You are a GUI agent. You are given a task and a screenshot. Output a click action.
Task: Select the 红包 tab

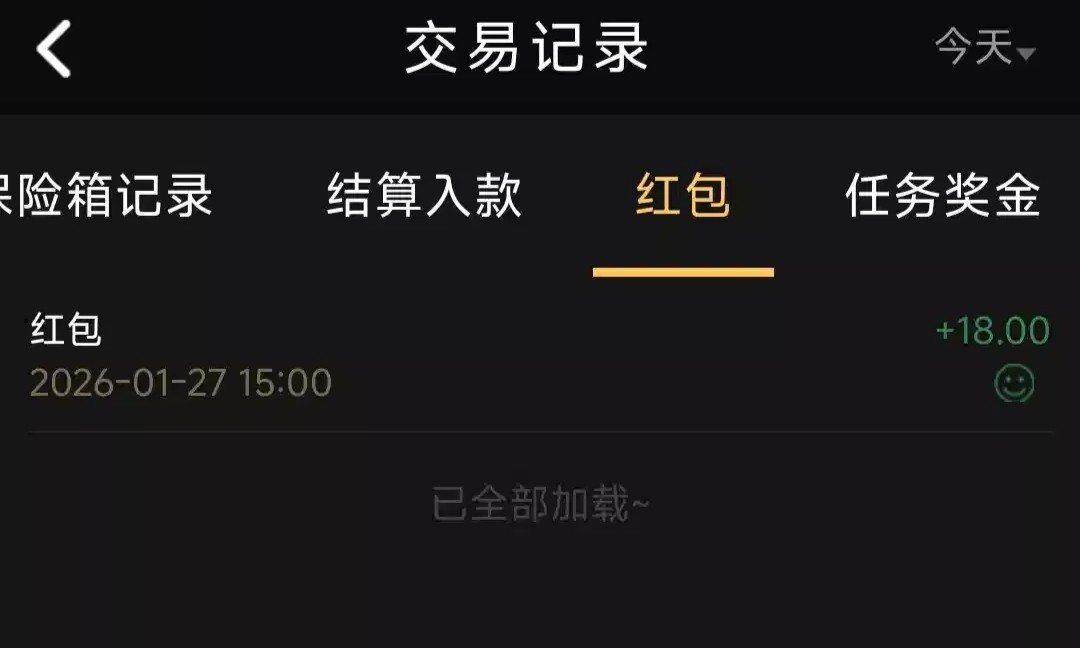click(683, 195)
